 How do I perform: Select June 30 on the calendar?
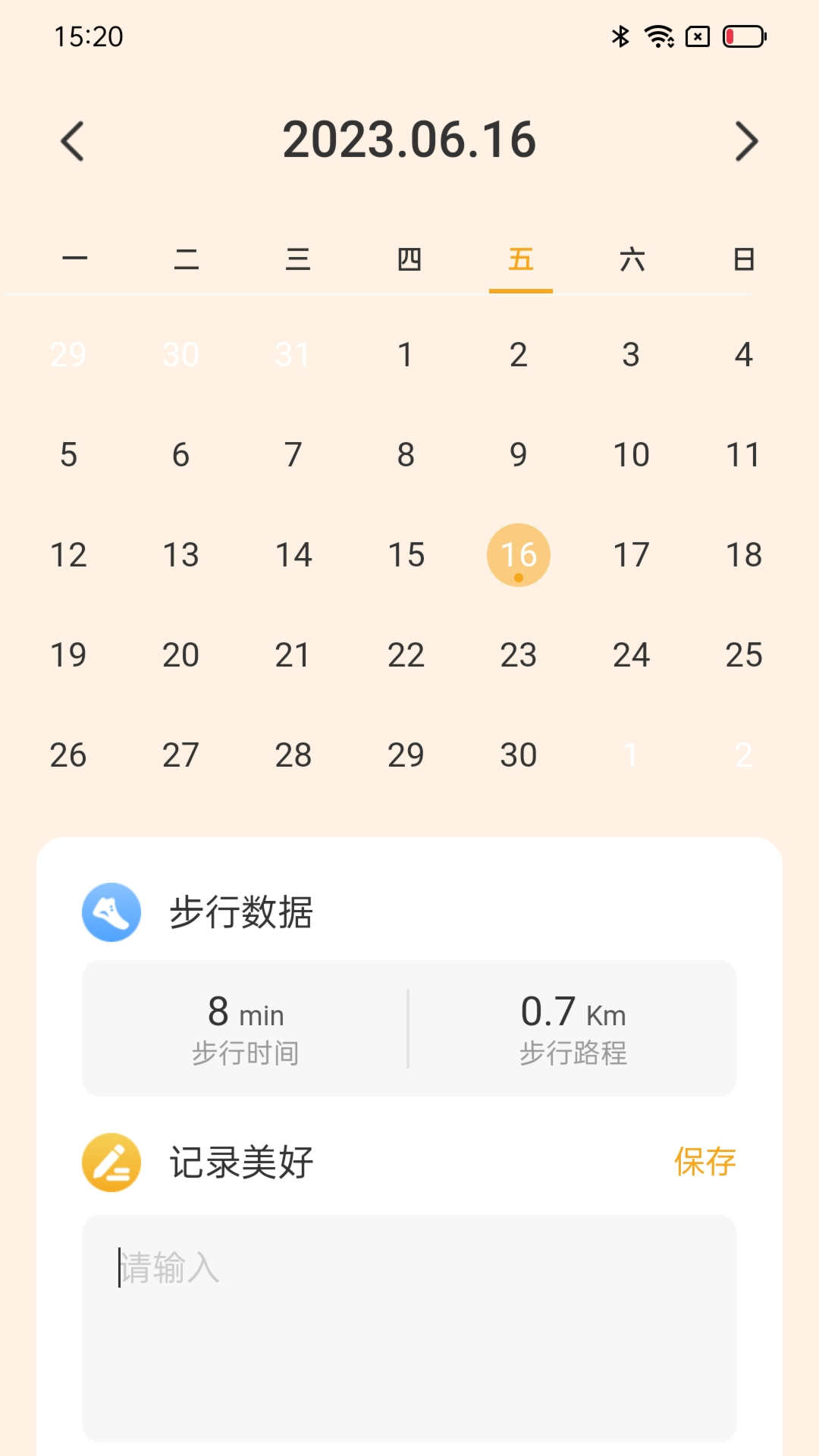519,755
